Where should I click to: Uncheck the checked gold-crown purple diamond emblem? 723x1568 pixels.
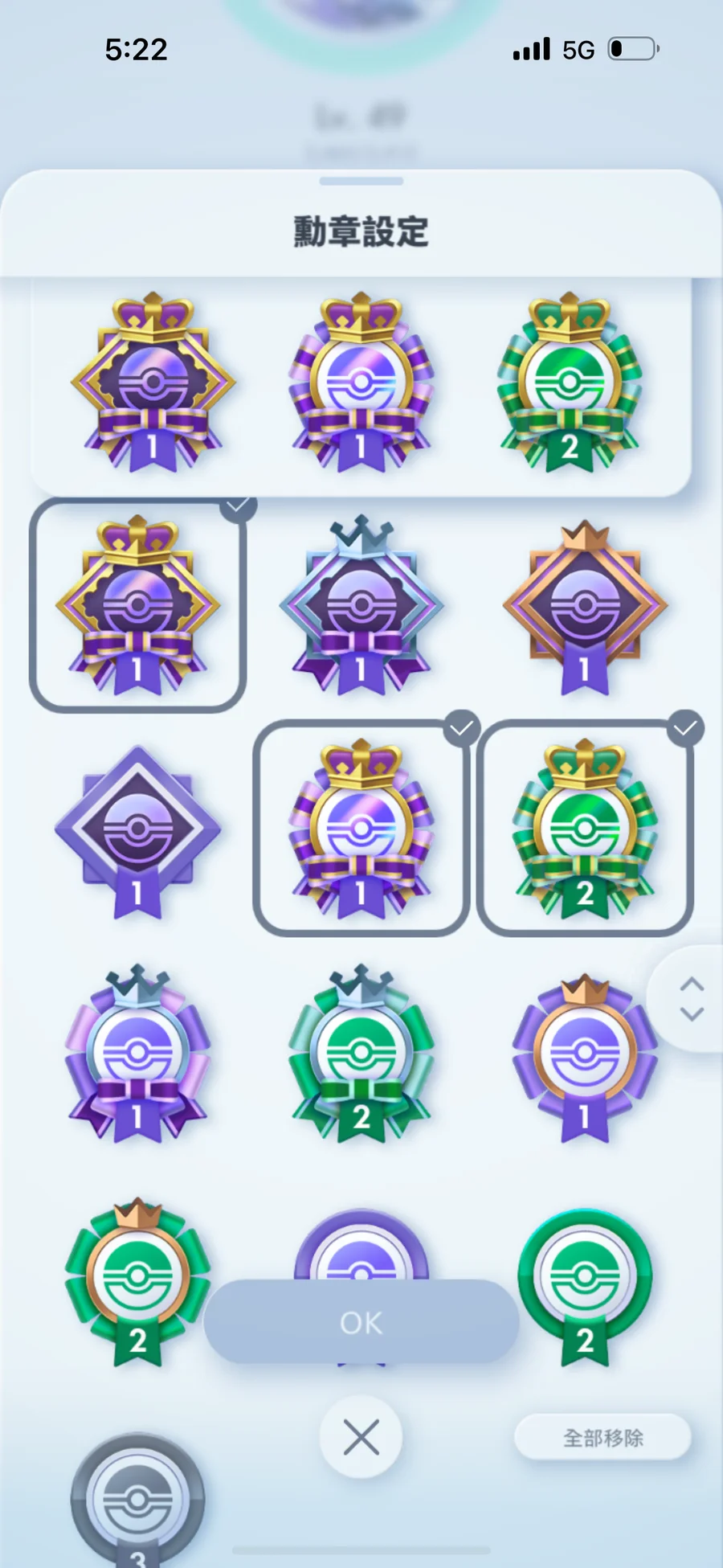[x=137, y=605]
